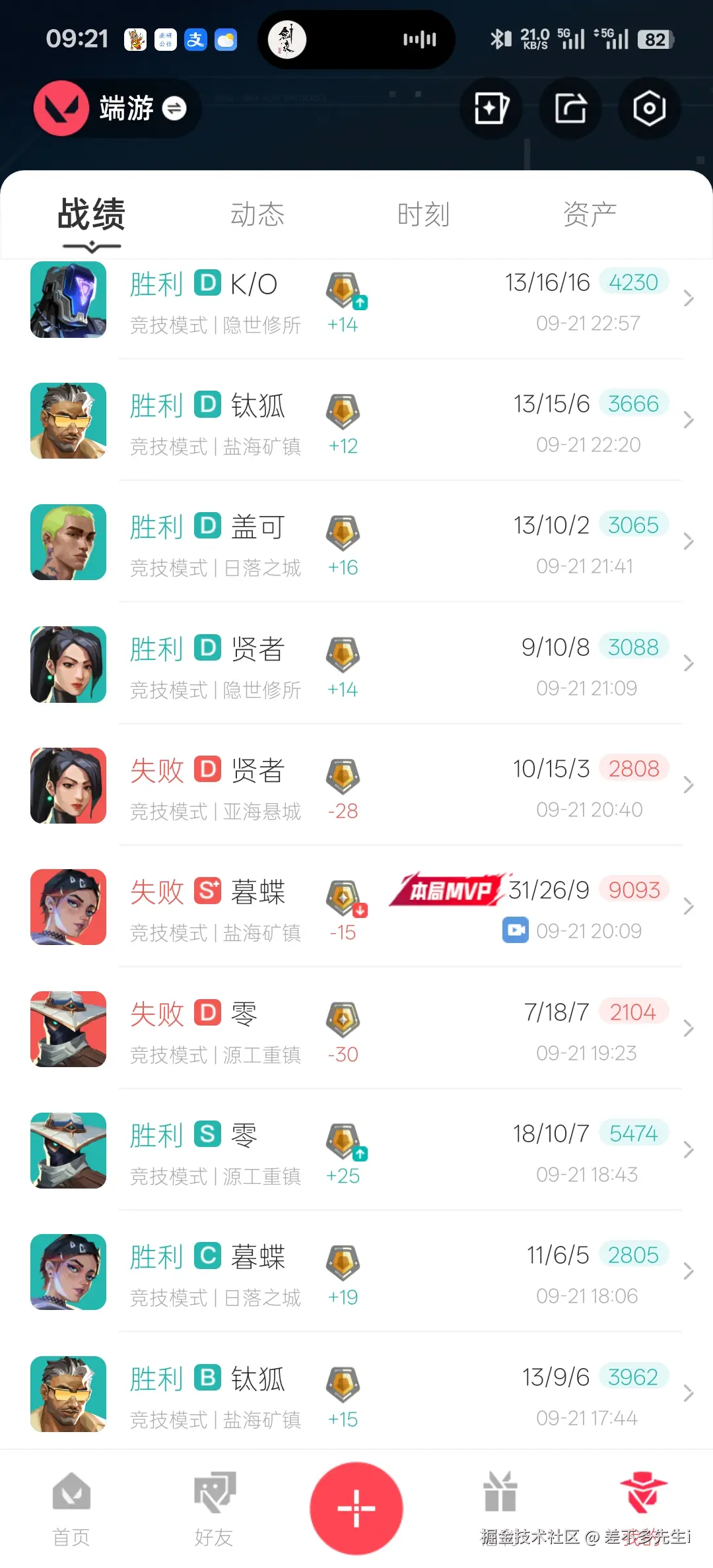Tap the rank badge showing +25
This screenshot has height=1568, width=713.
pyautogui.click(x=343, y=1148)
